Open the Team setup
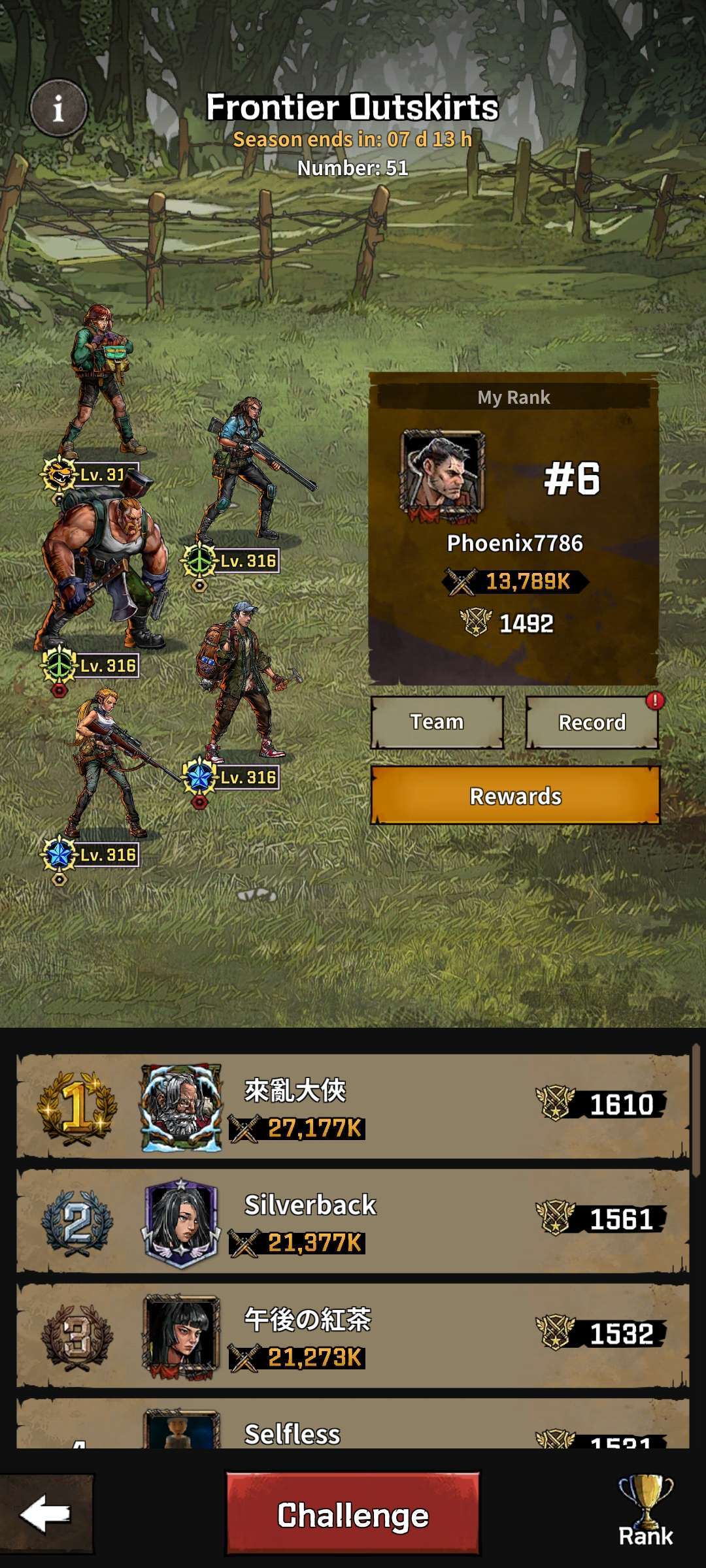Image resolution: width=706 pixels, height=1568 pixels. [437, 722]
